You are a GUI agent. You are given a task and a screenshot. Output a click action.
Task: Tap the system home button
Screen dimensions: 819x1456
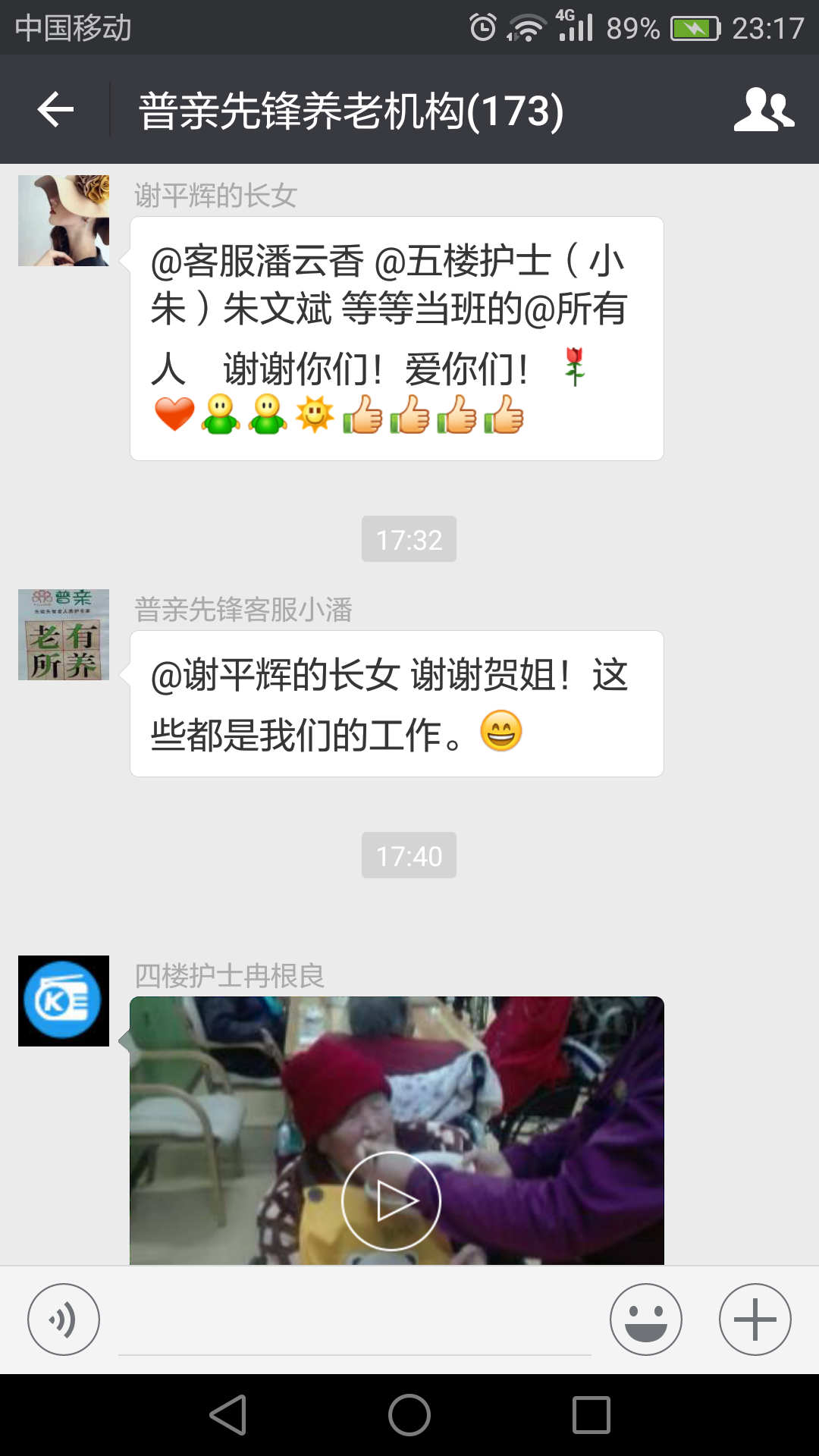click(409, 1415)
